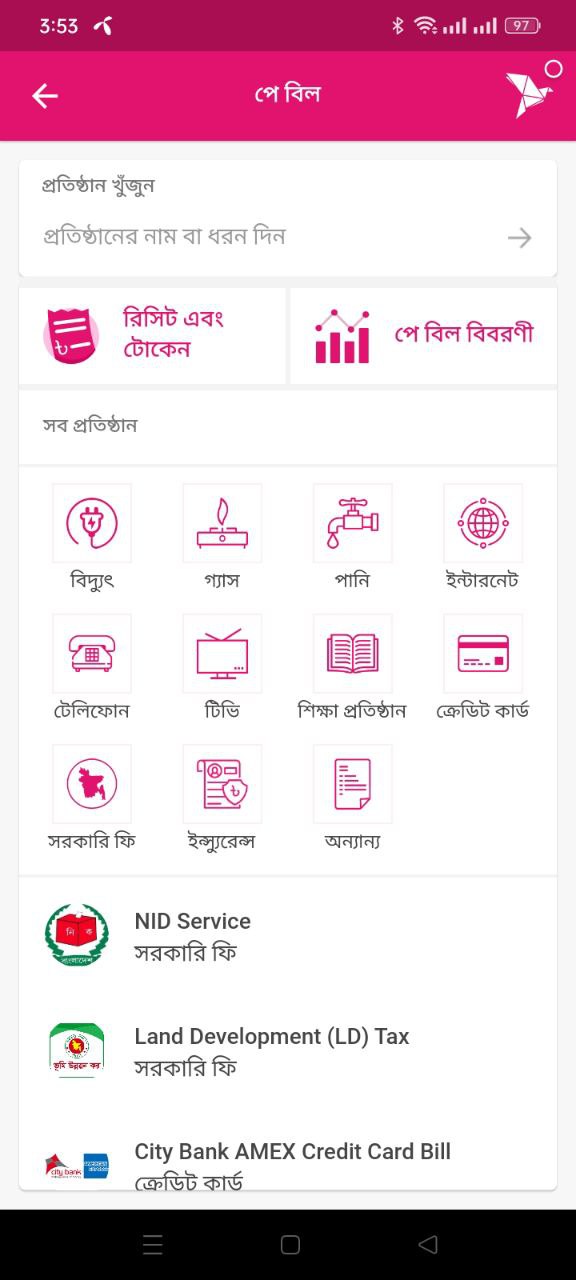The image size is (576, 1280).
Task: Tap the organization search field
Action: point(288,218)
